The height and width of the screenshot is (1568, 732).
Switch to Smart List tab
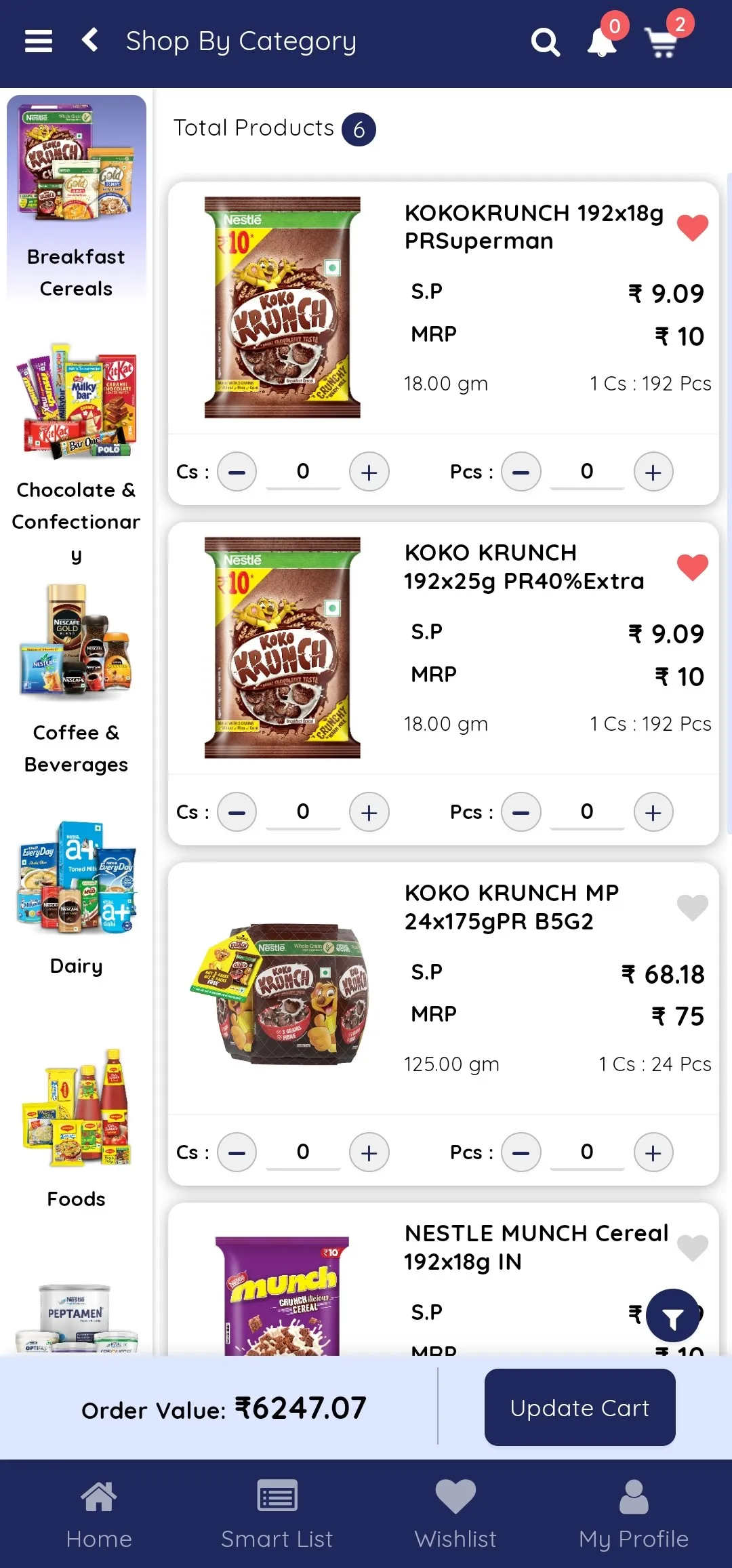(x=277, y=1513)
